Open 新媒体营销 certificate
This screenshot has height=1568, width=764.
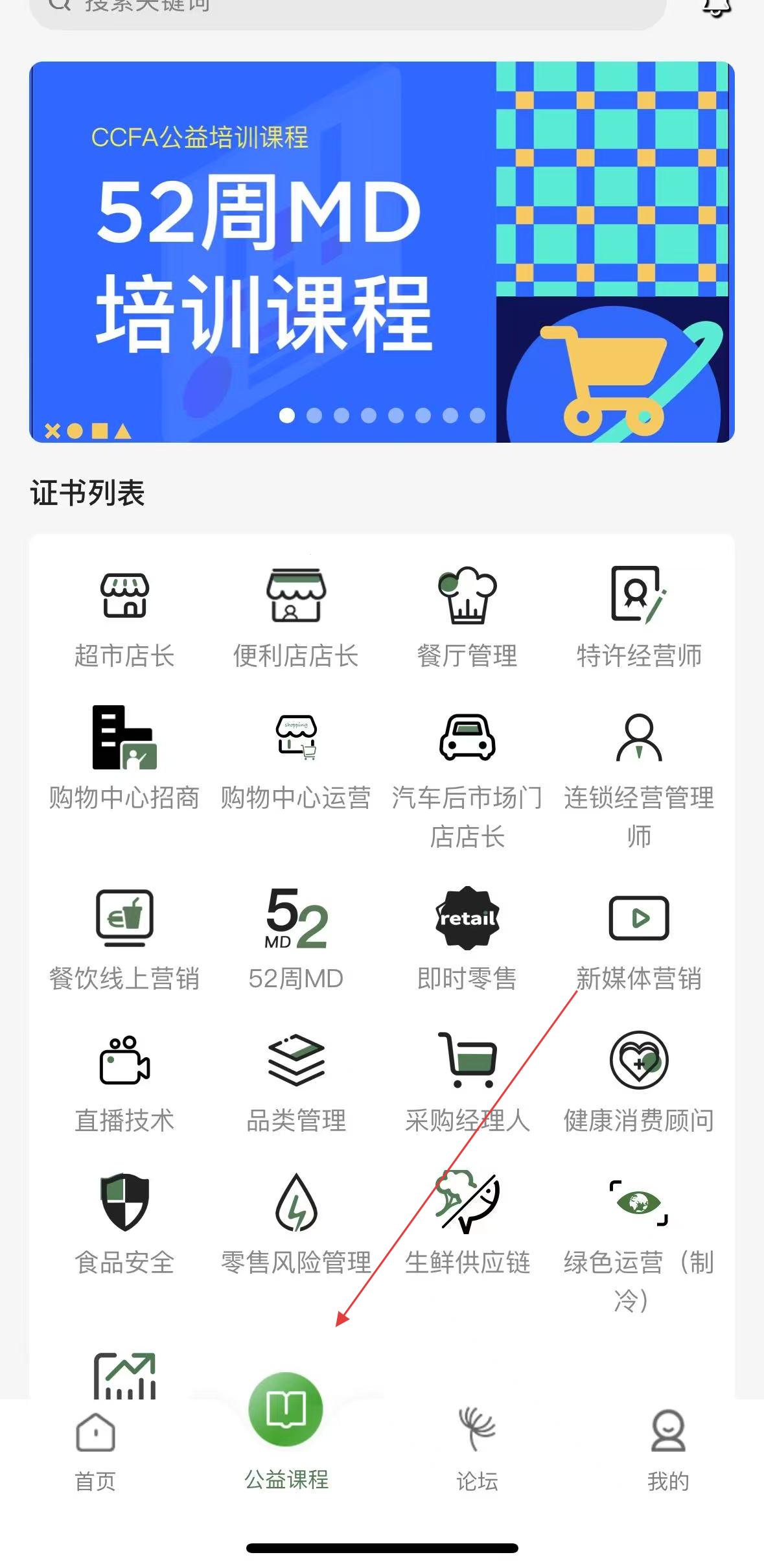(639, 939)
